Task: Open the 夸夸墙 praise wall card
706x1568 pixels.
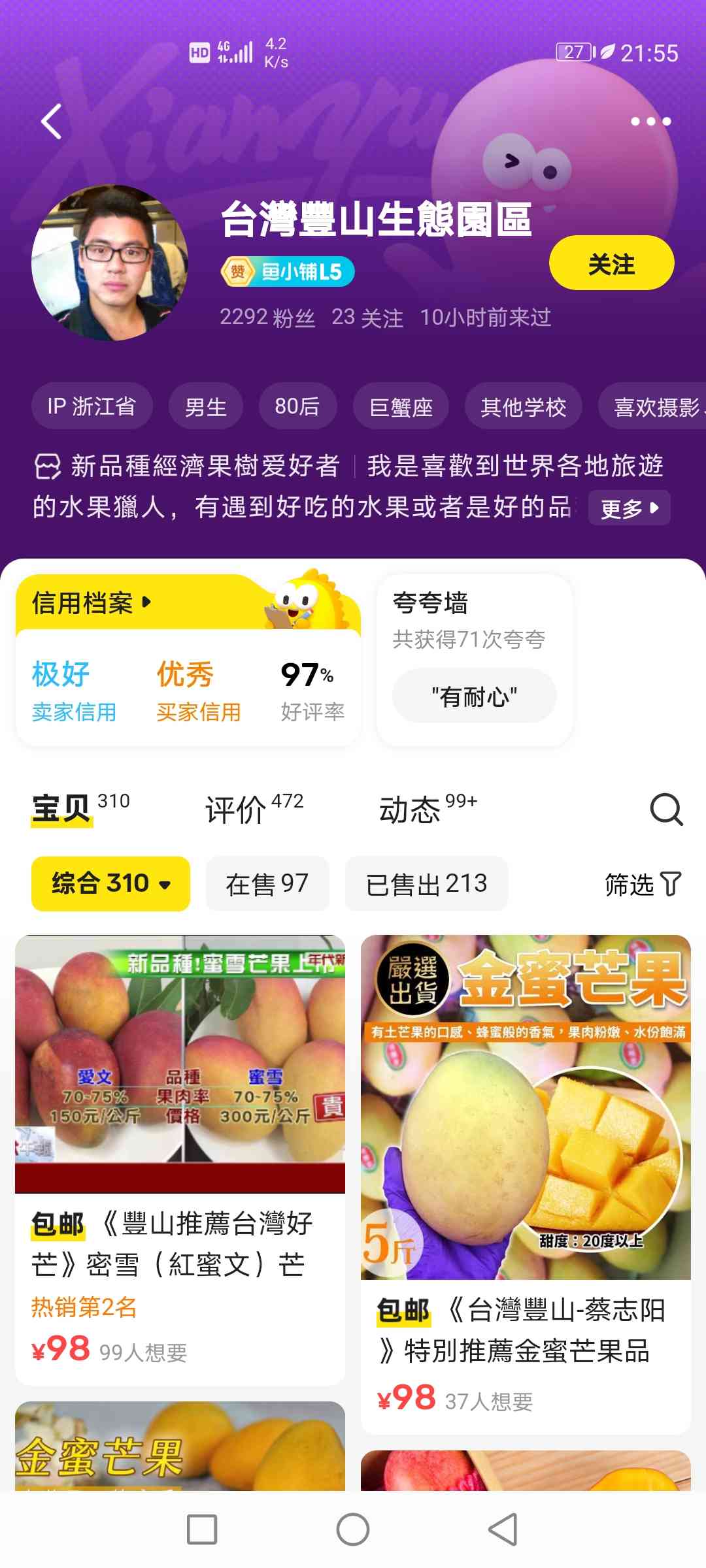Action: [x=475, y=660]
